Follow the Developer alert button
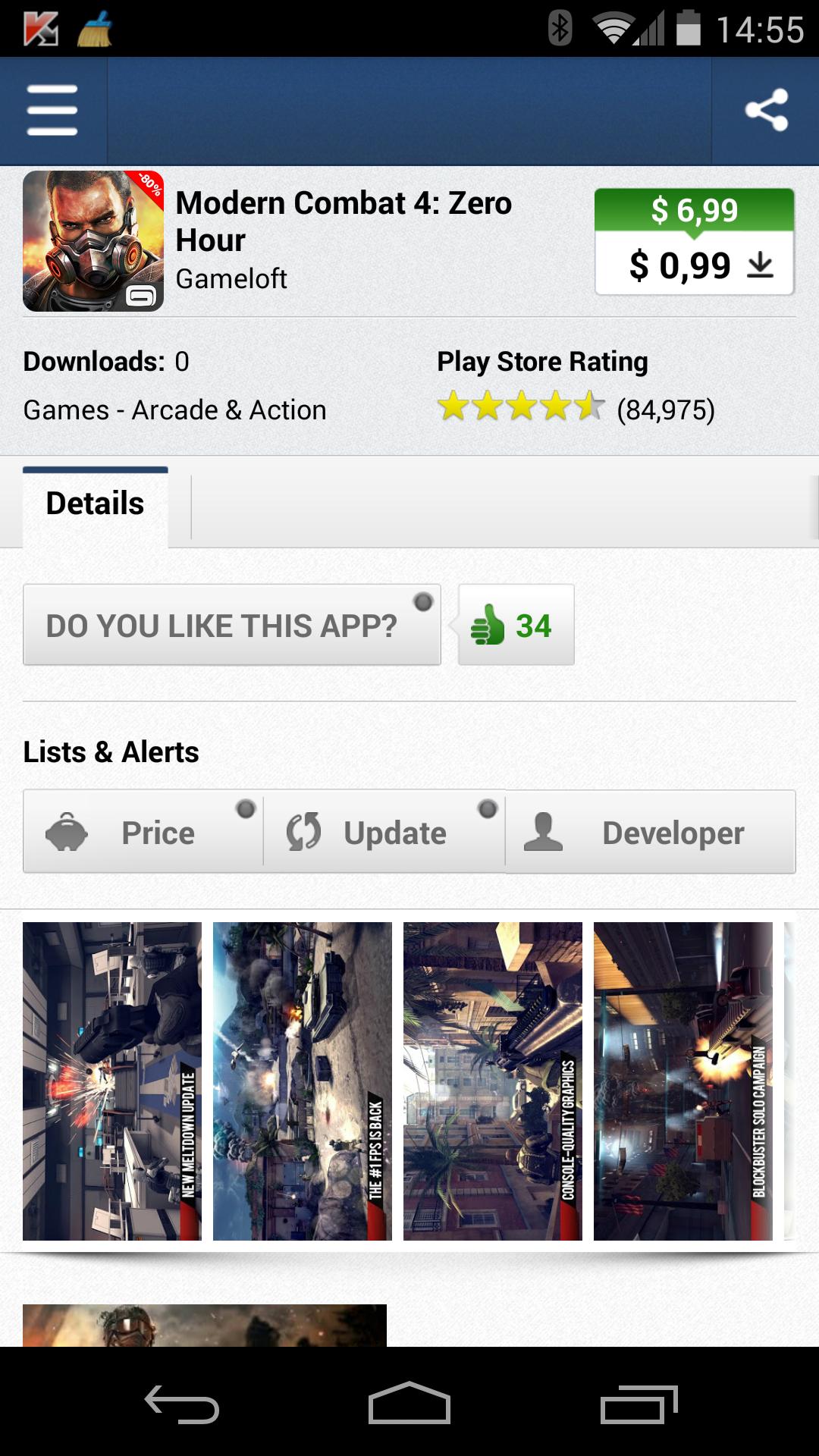Screen dimensions: 819x1456 (x=651, y=833)
